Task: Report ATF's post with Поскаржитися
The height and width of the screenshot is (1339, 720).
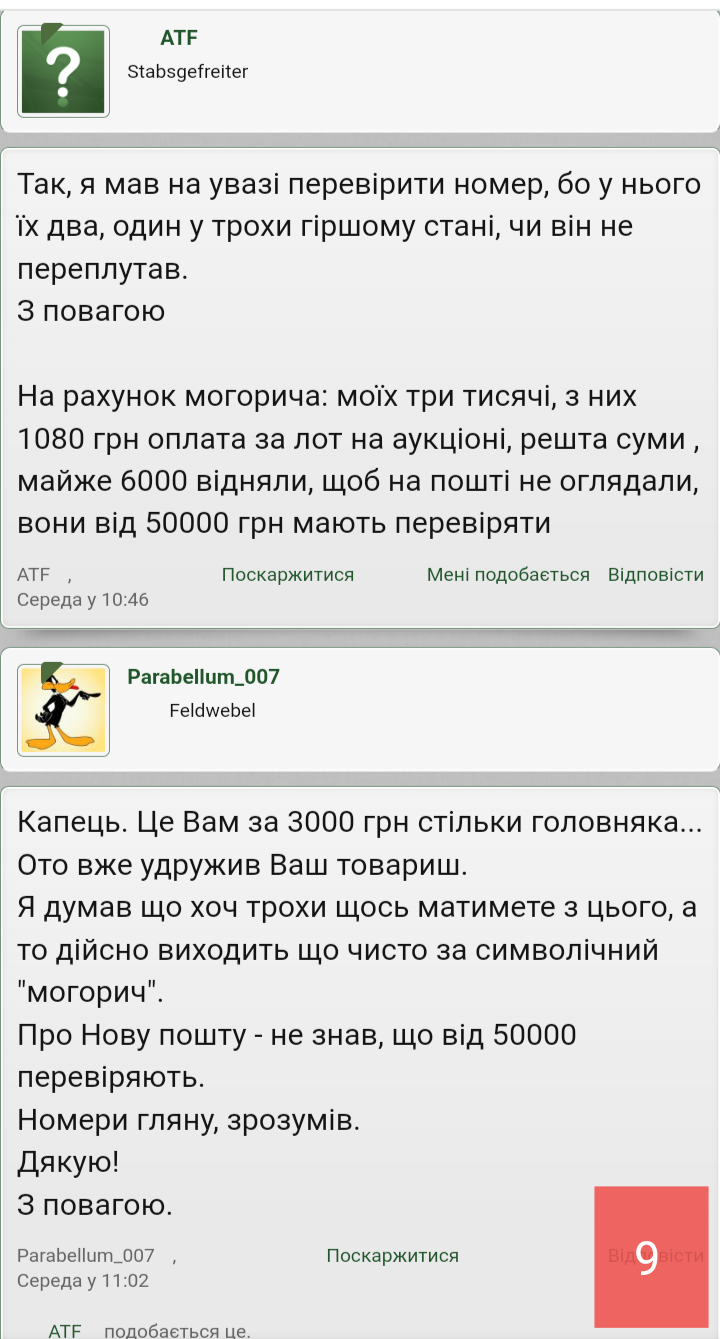Action: click(x=288, y=575)
